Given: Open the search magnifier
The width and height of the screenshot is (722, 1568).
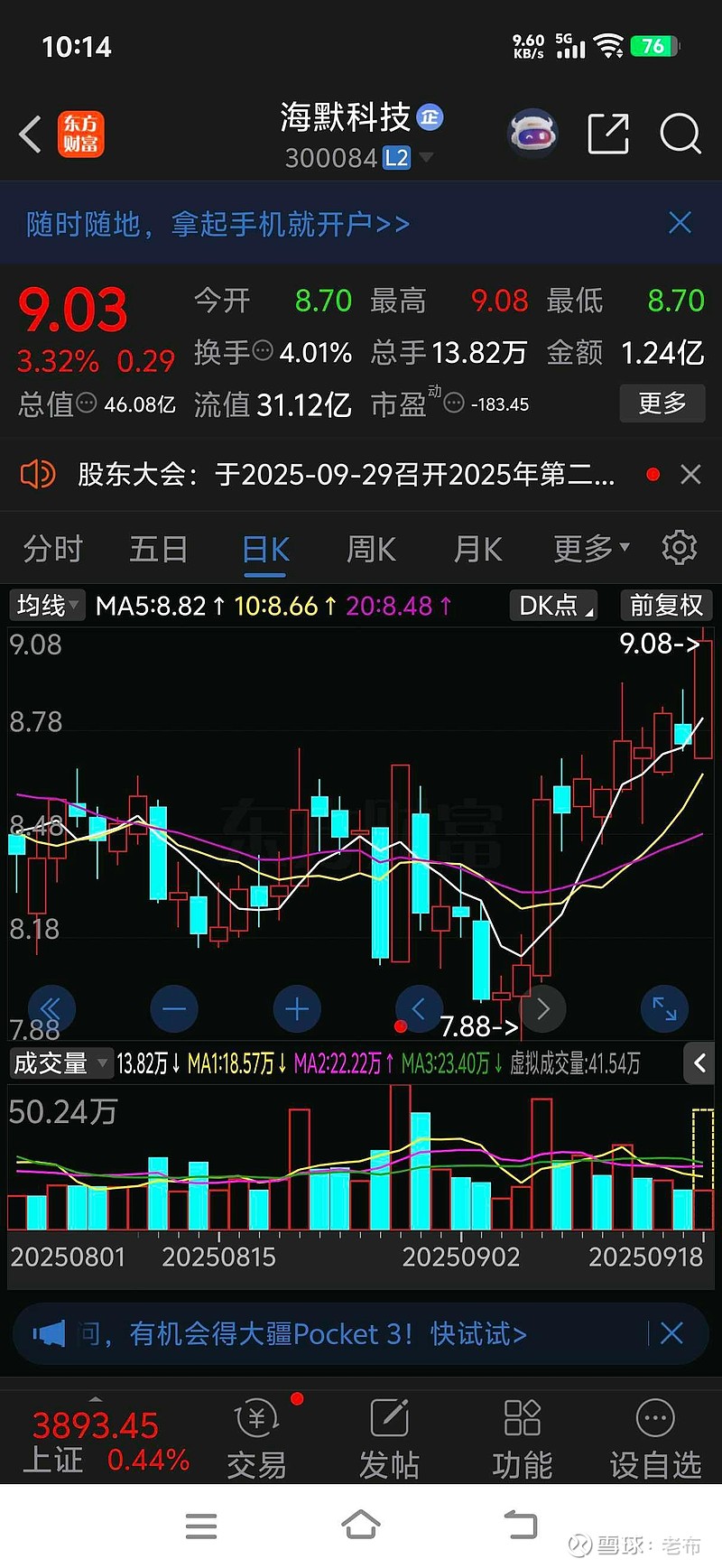Looking at the screenshot, I should pos(680,135).
